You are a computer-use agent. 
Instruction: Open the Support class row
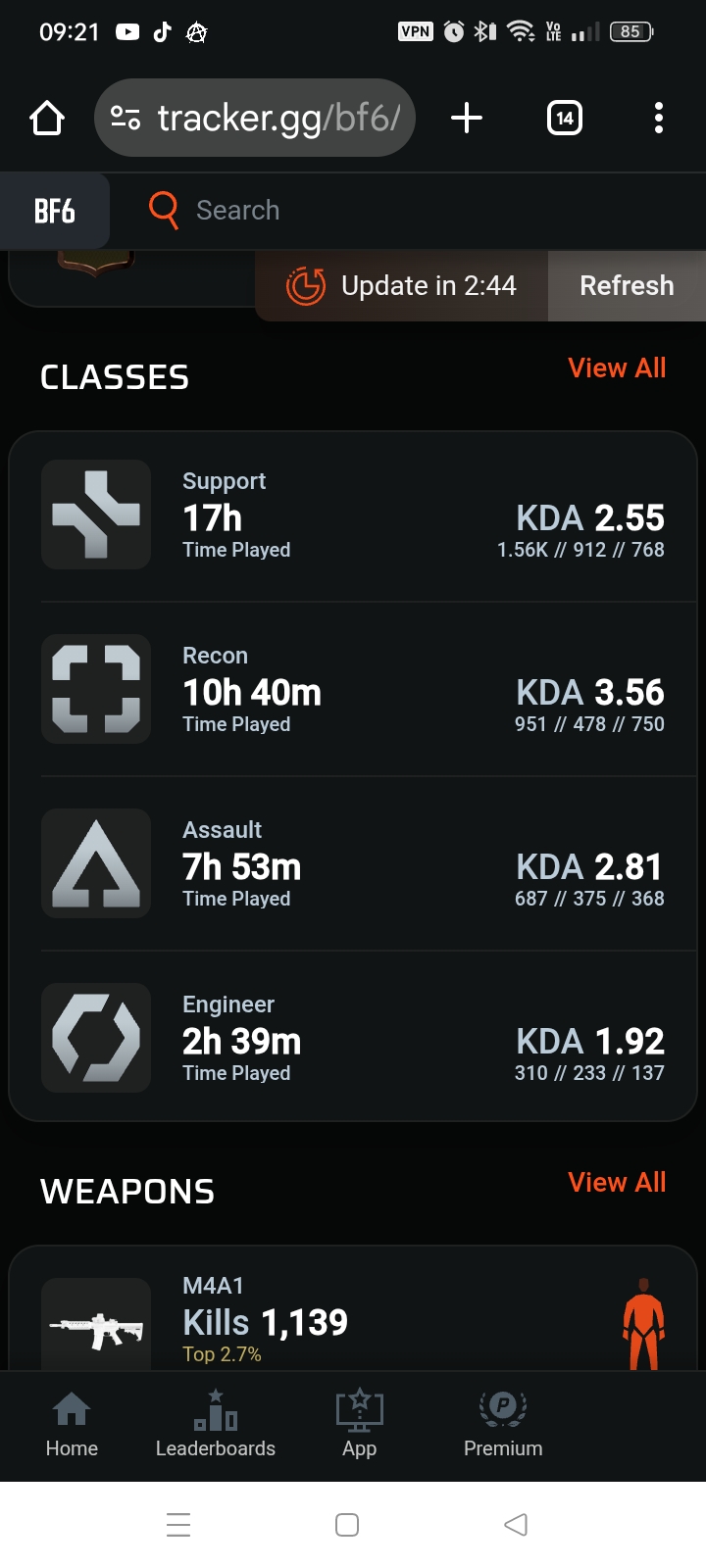[353, 515]
